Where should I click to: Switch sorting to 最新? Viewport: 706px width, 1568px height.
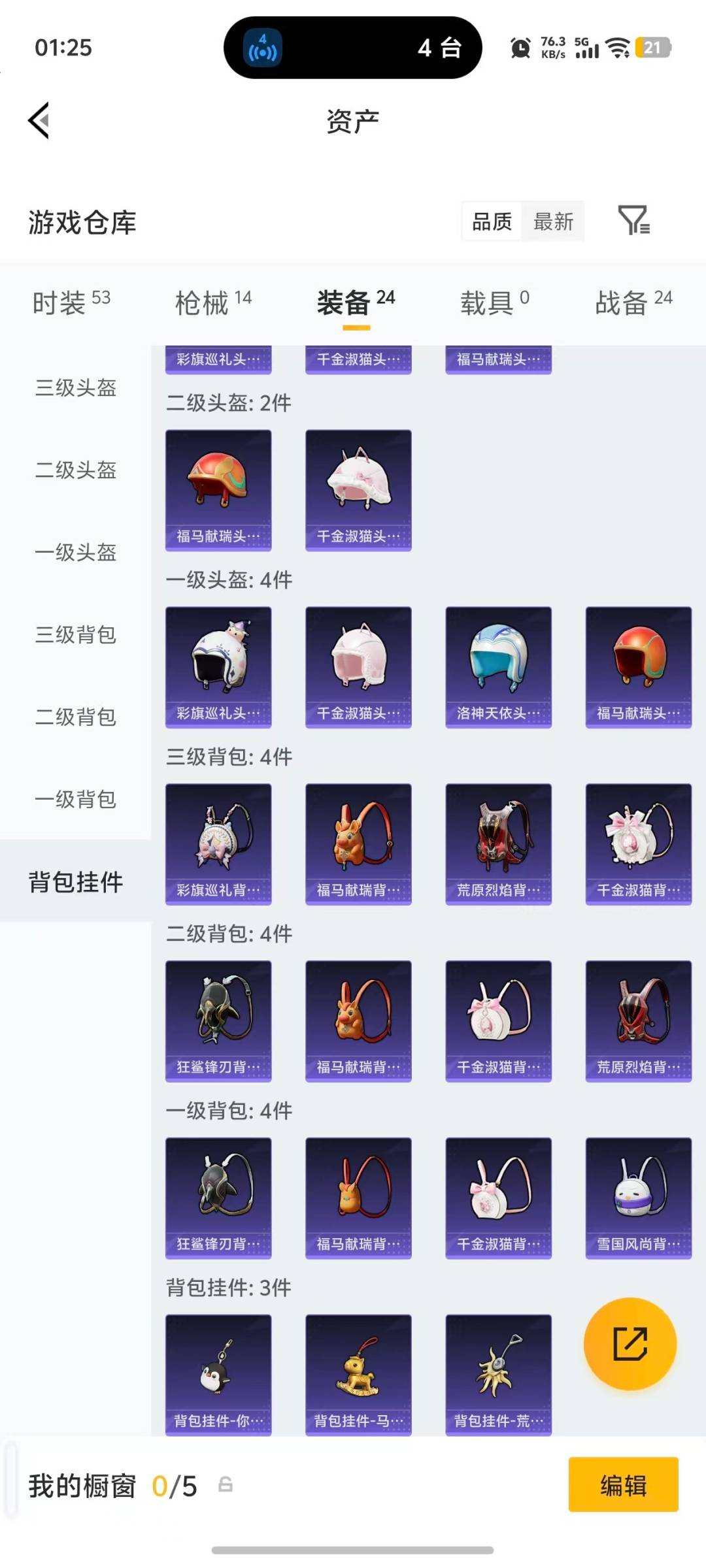coord(552,222)
